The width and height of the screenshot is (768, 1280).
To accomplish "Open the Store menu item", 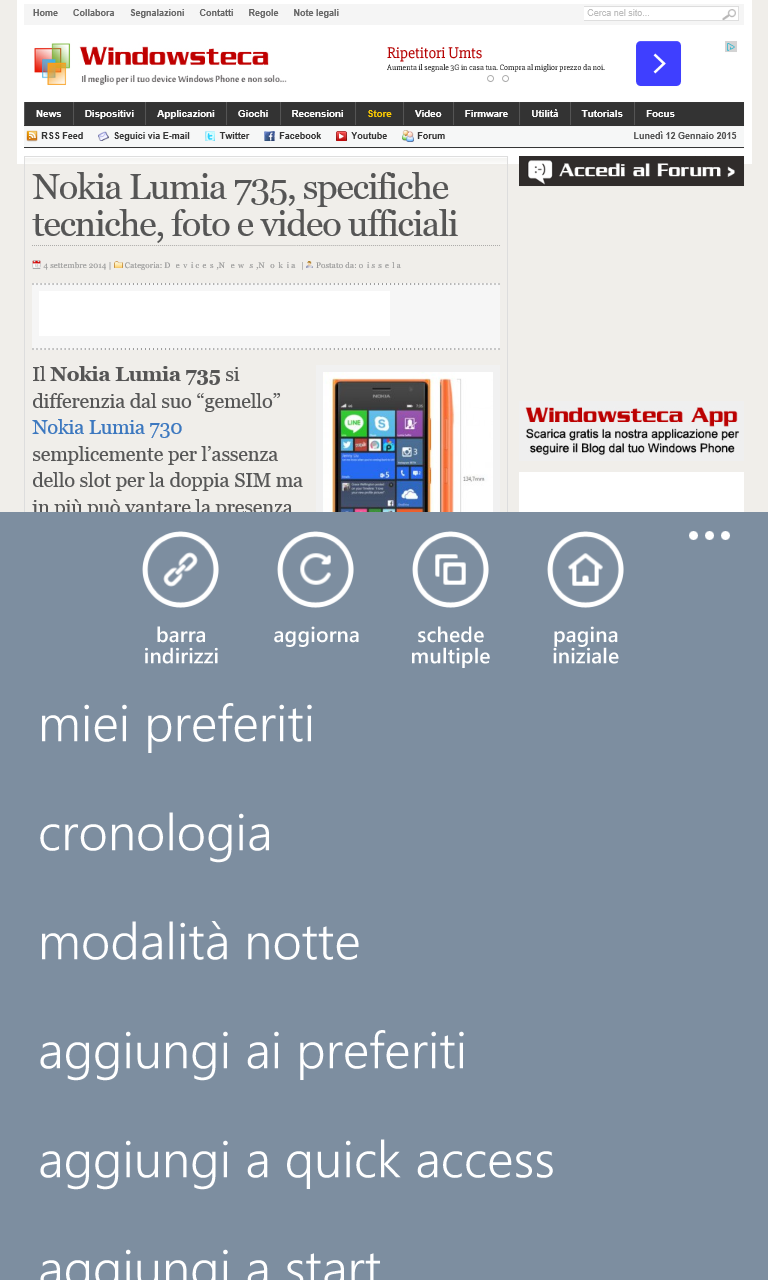I will tap(379, 114).
